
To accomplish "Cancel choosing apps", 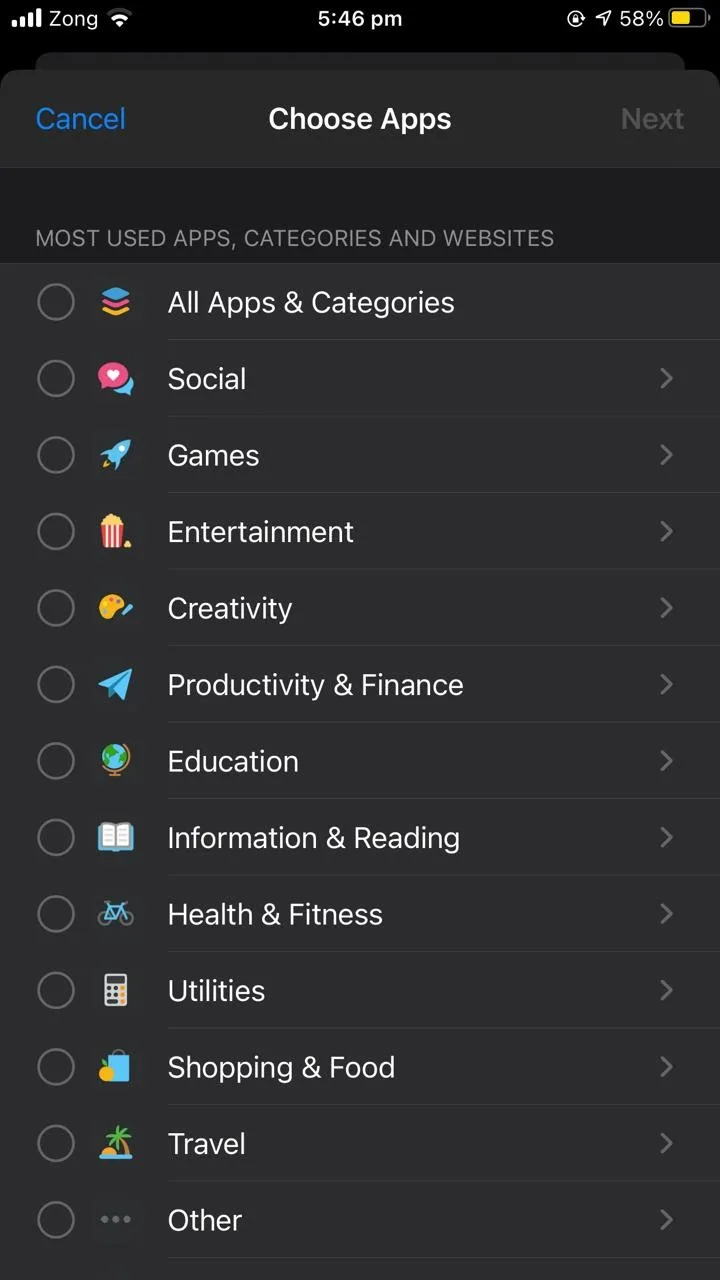I will [80, 119].
